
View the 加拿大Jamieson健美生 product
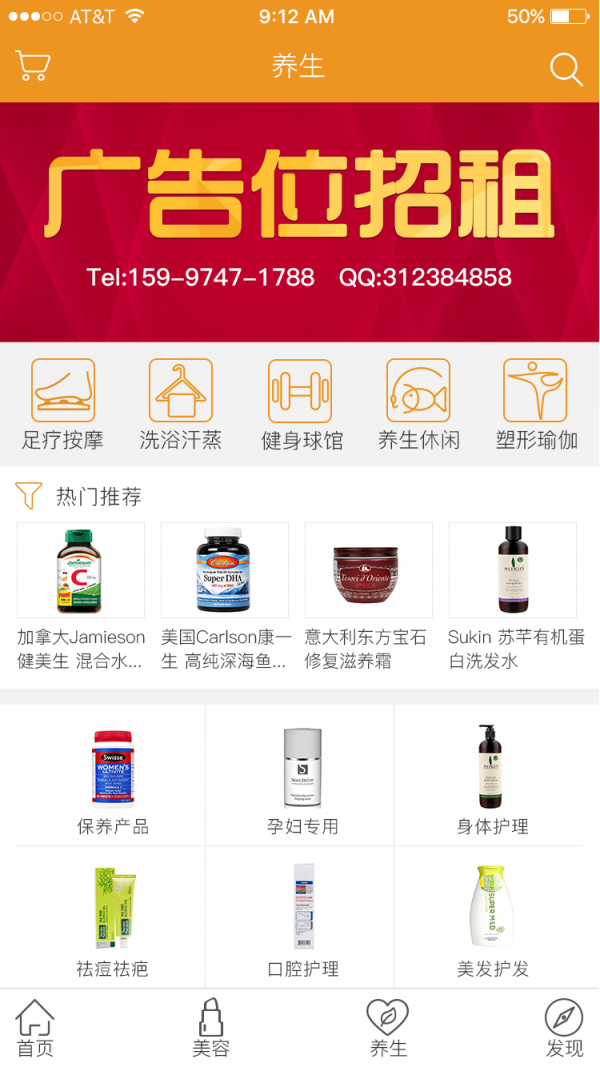(x=81, y=596)
